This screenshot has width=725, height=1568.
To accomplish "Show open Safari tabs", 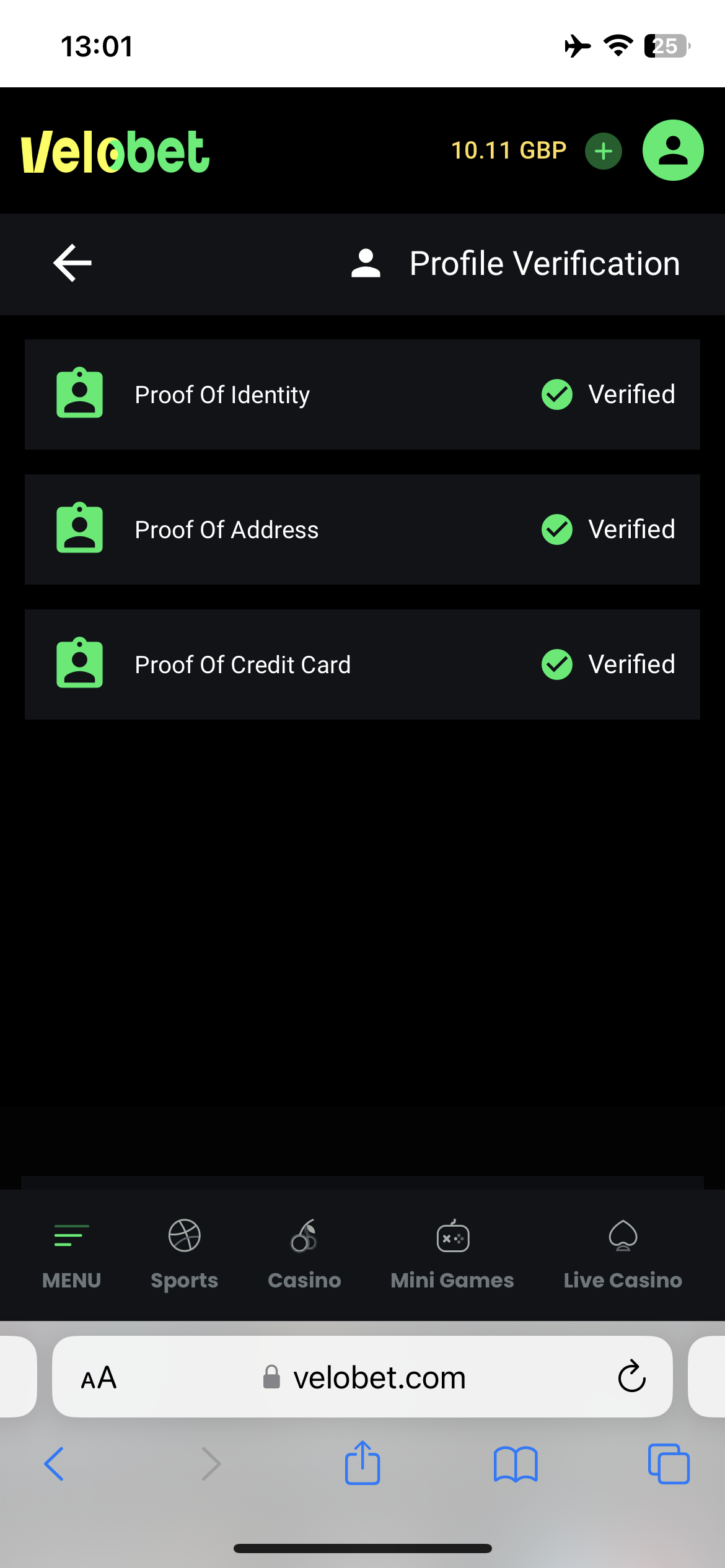I will pos(668,1464).
